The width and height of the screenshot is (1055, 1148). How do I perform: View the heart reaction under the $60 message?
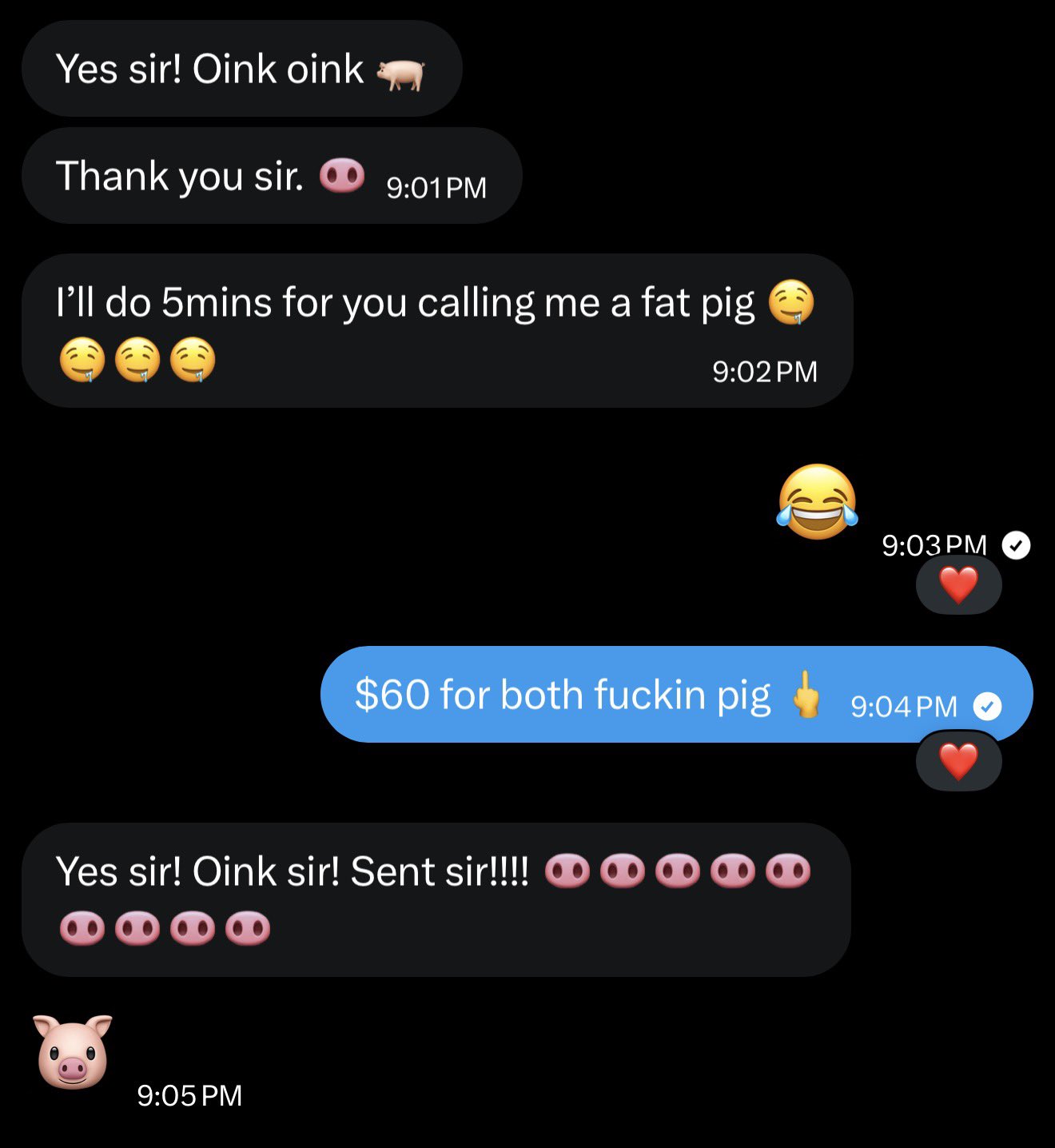click(957, 761)
